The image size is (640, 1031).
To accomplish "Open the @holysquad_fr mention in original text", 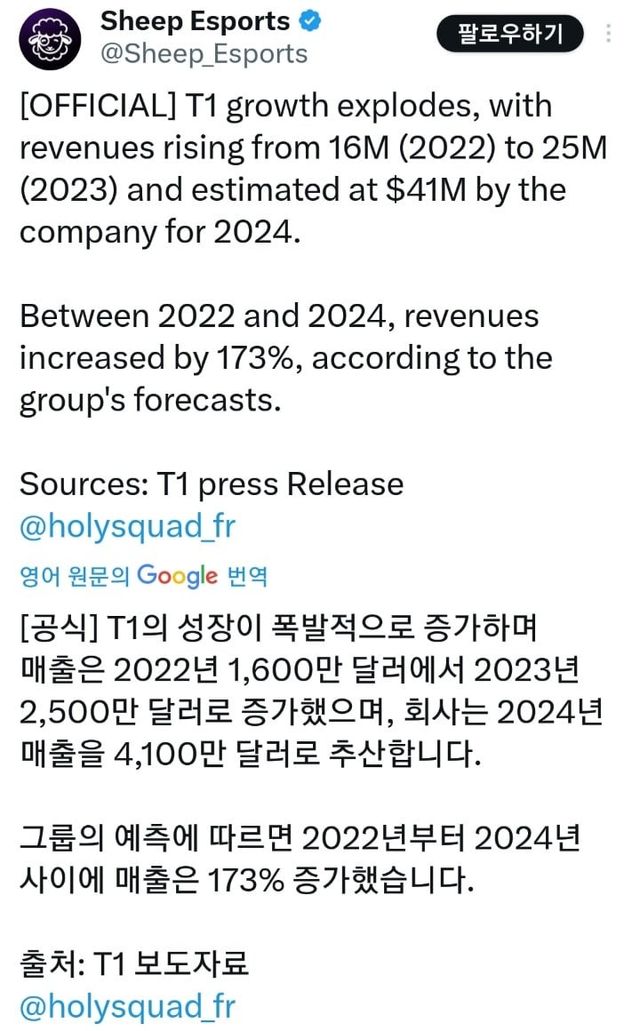I will (x=127, y=525).
